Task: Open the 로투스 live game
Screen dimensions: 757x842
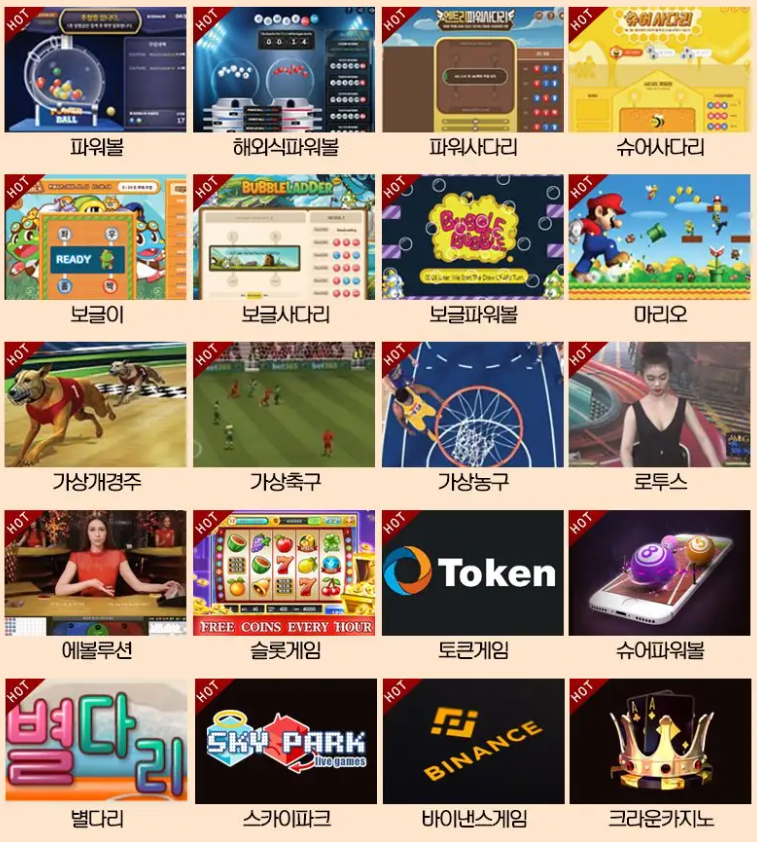Action: coord(660,405)
